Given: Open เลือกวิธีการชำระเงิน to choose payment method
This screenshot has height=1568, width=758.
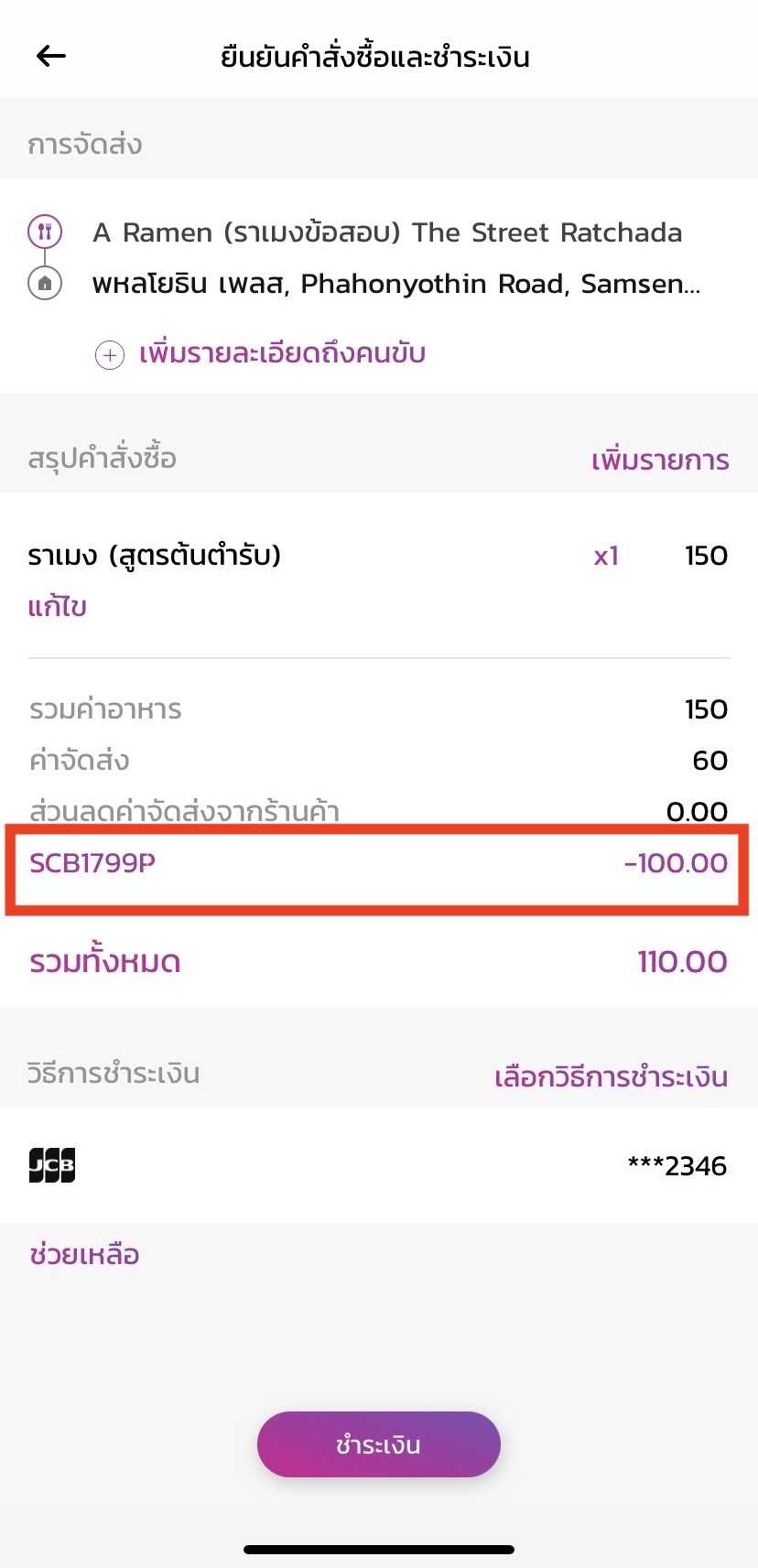Looking at the screenshot, I should pyautogui.click(x=611, y=1076).
